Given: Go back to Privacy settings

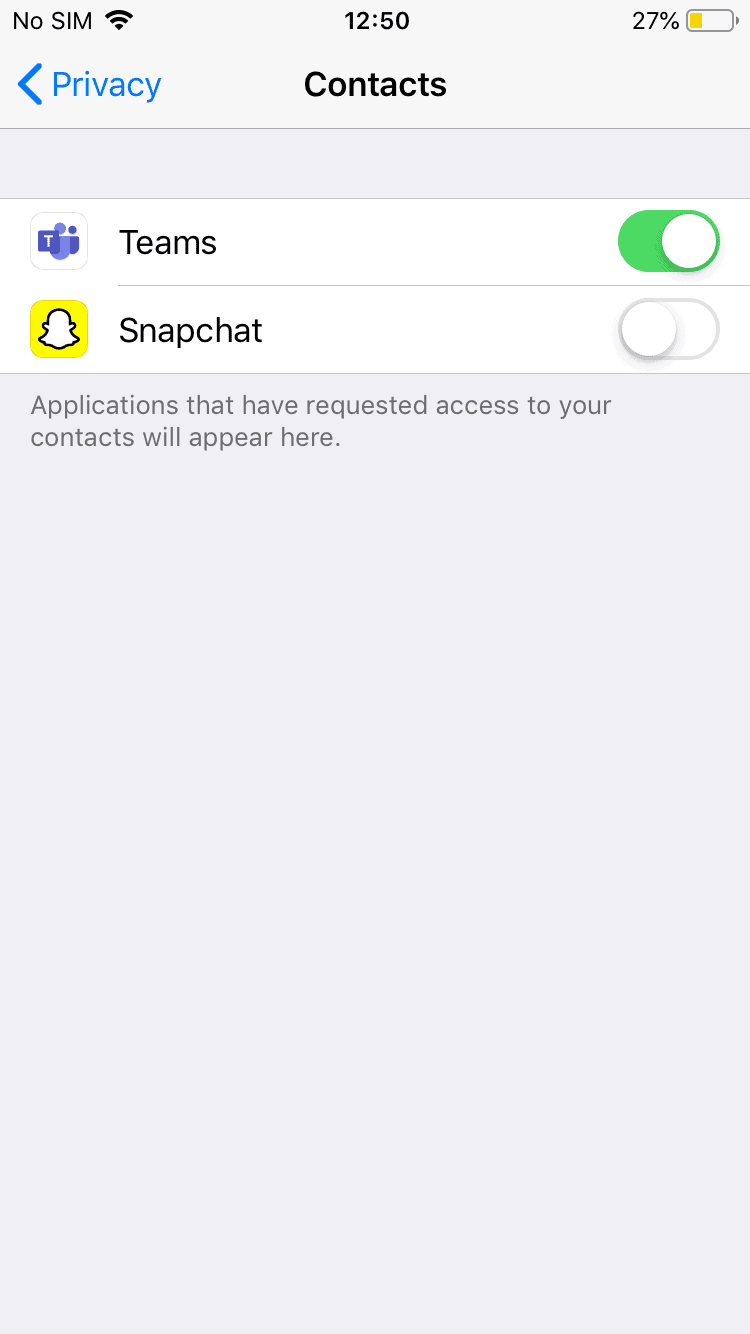Looking at the screenshot, I should [x=89, y=85].
